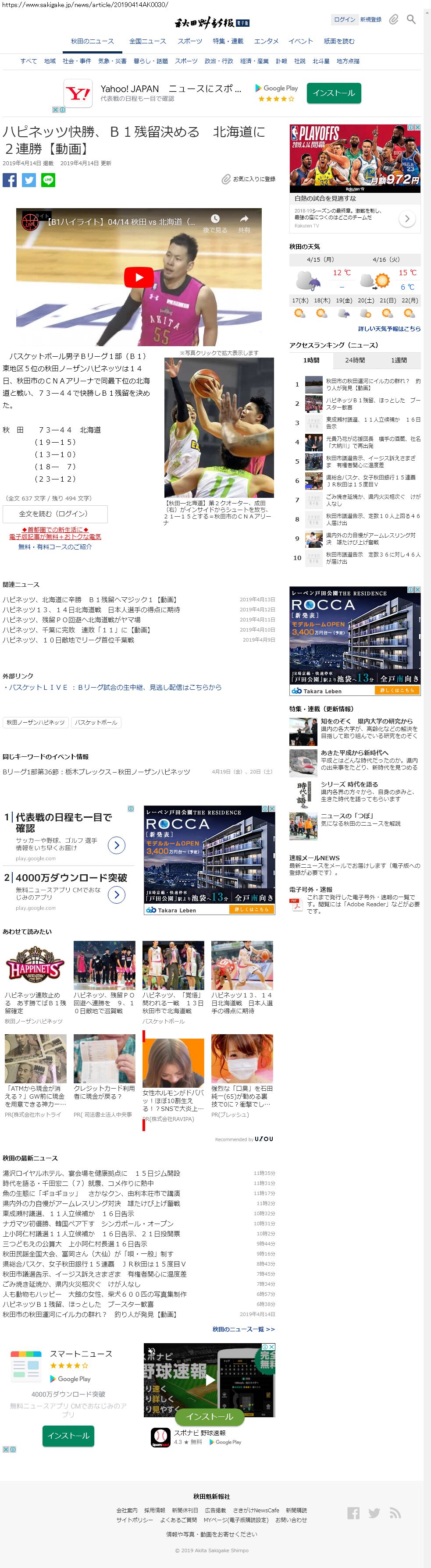Share the article on Twitter

[x=28, y=180]
